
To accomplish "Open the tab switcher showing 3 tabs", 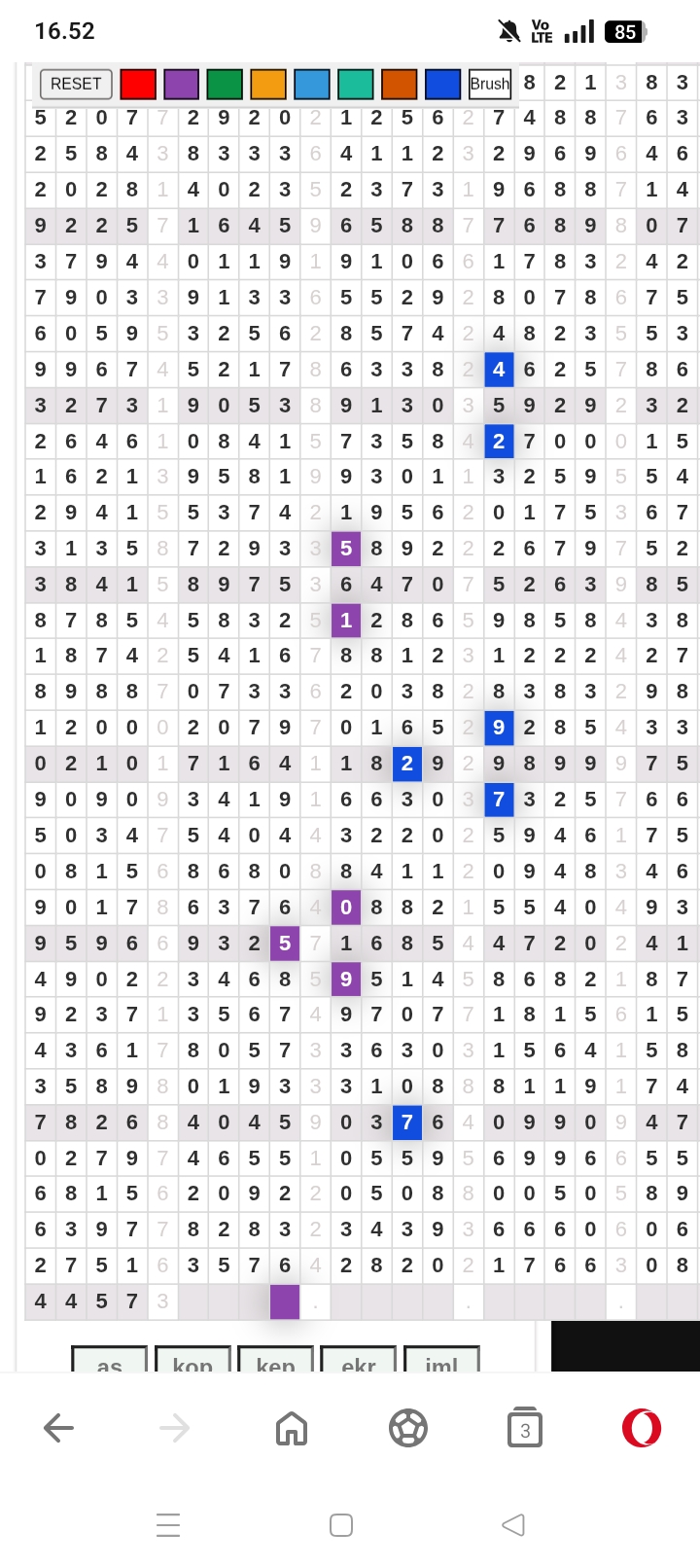I will [525, 1427].
